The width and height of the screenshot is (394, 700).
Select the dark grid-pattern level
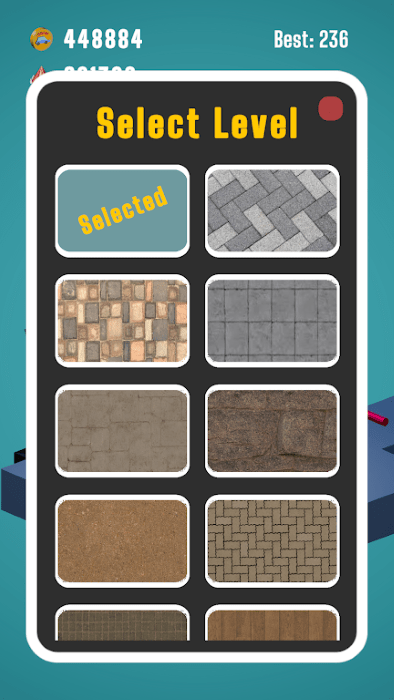coord(122,623)
